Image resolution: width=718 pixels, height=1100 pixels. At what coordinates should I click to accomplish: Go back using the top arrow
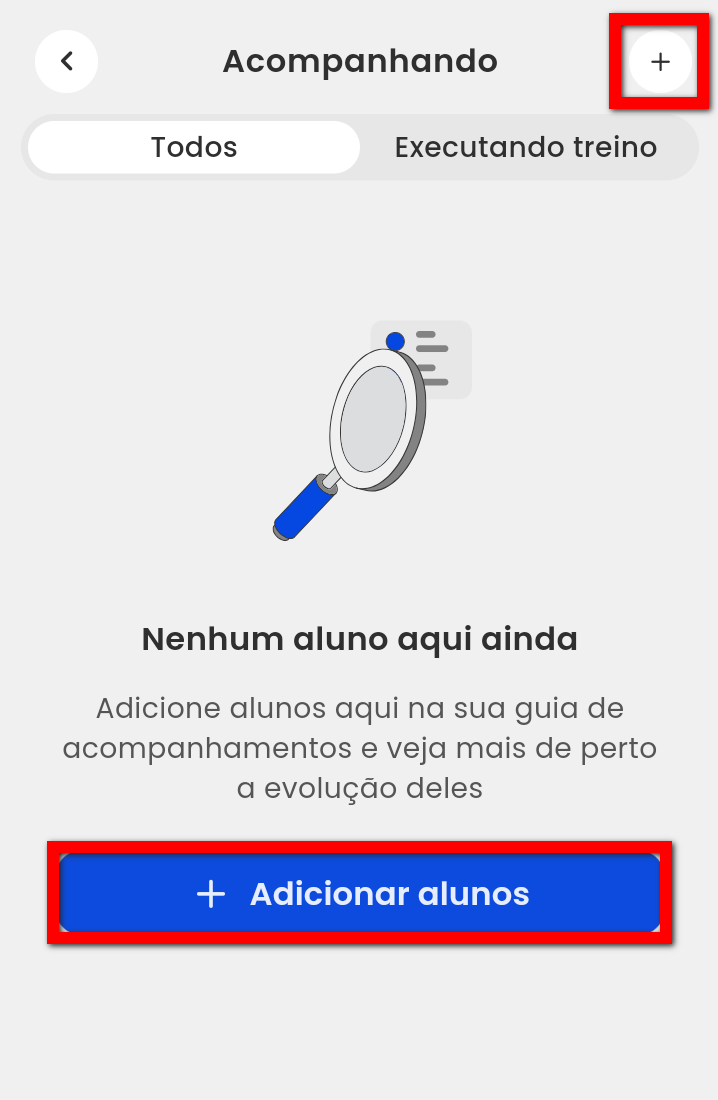(66, 62)
